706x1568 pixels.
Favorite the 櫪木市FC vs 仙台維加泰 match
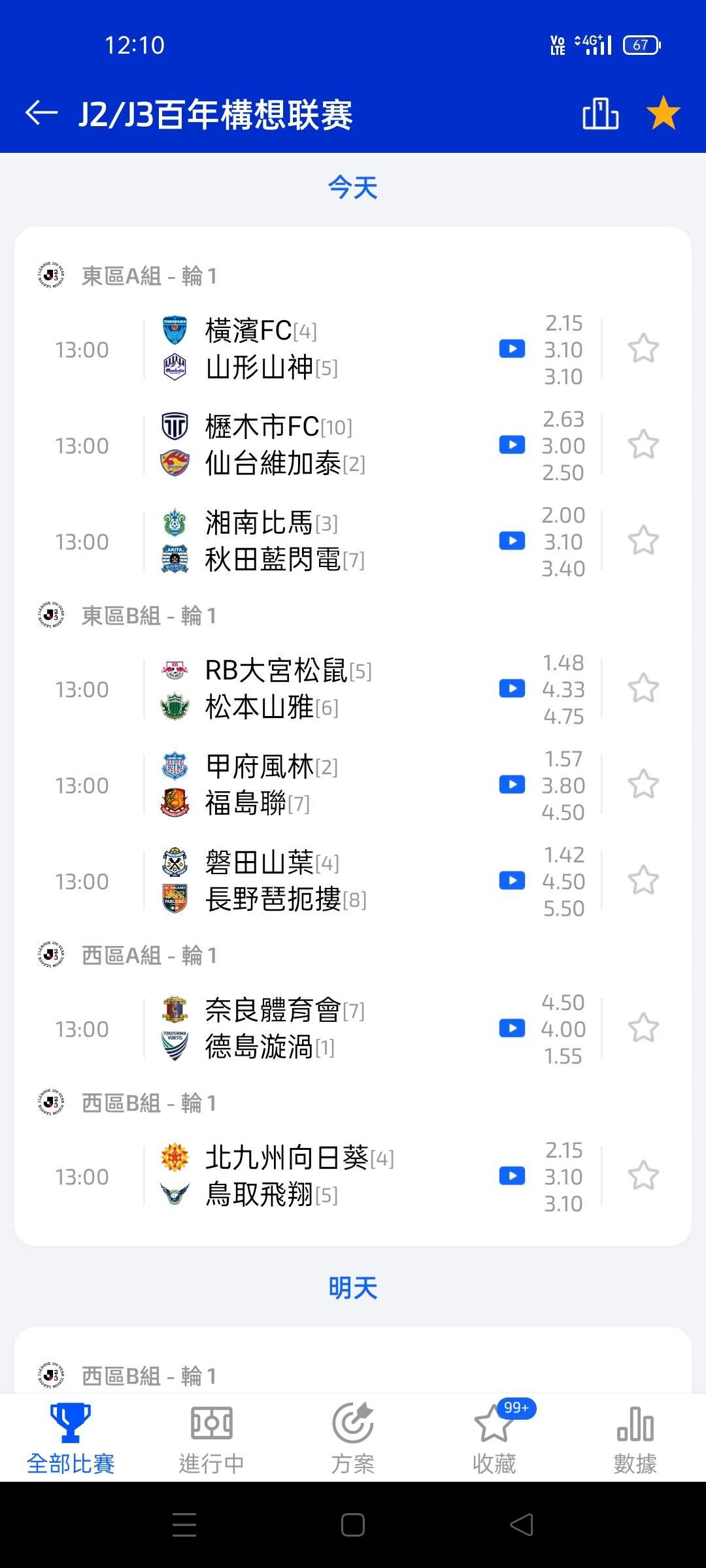tap(643, 446)
